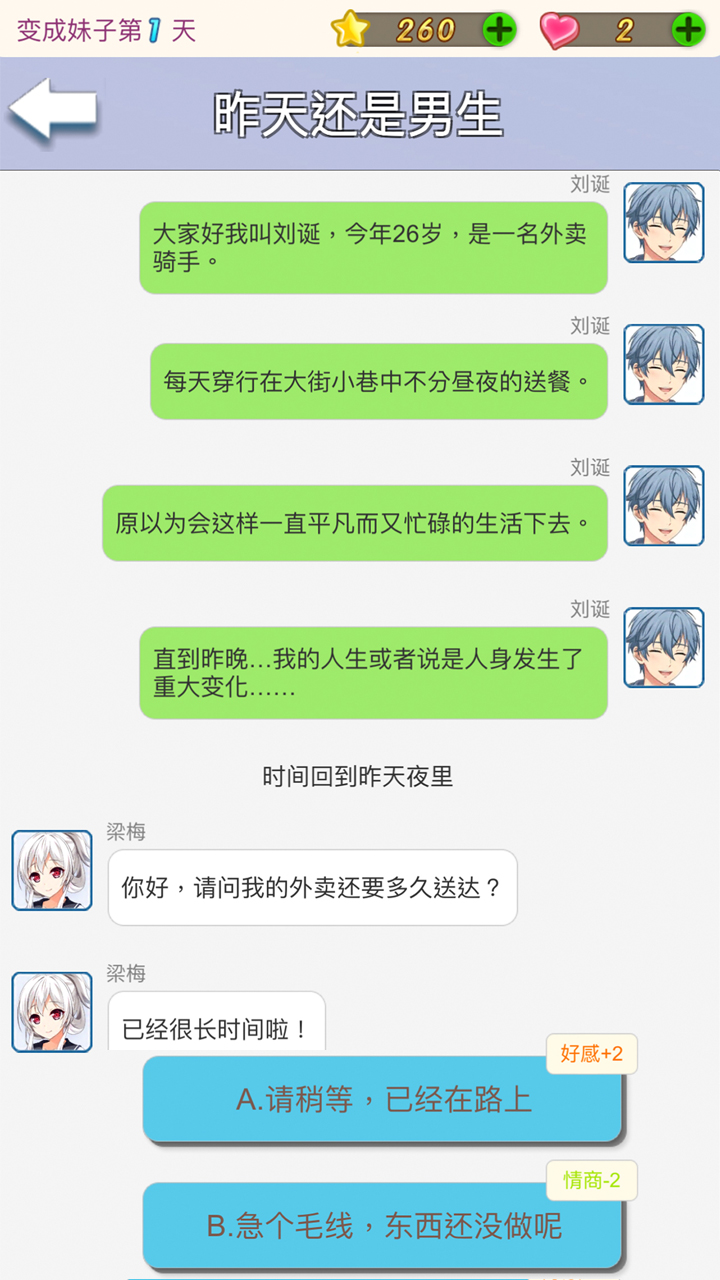The height and width of the screenshot is (1280, 720).
Task: Select choice A 请稍等，已经在路上
Action: [x=385, y=1100]
